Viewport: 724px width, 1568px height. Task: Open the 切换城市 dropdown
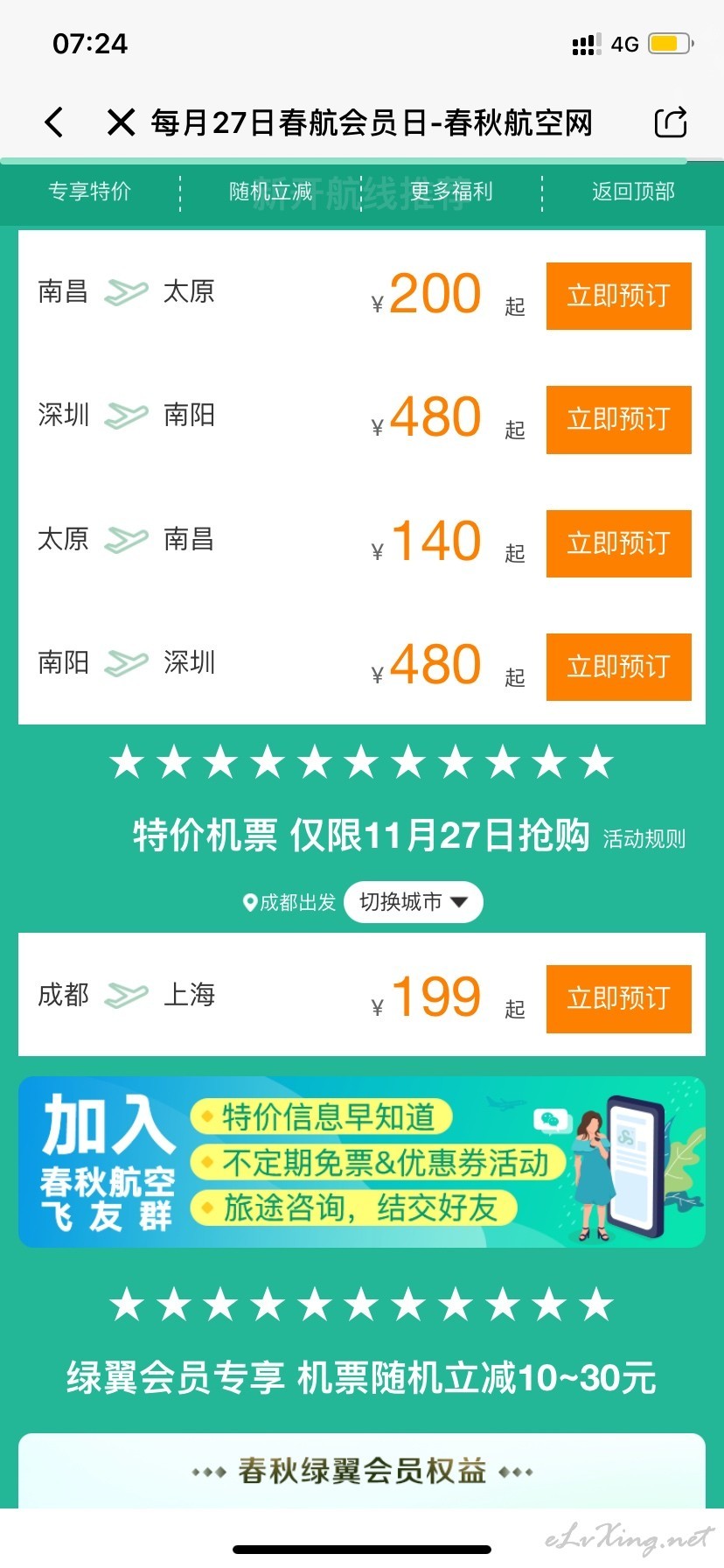click(x=414, y=902)
